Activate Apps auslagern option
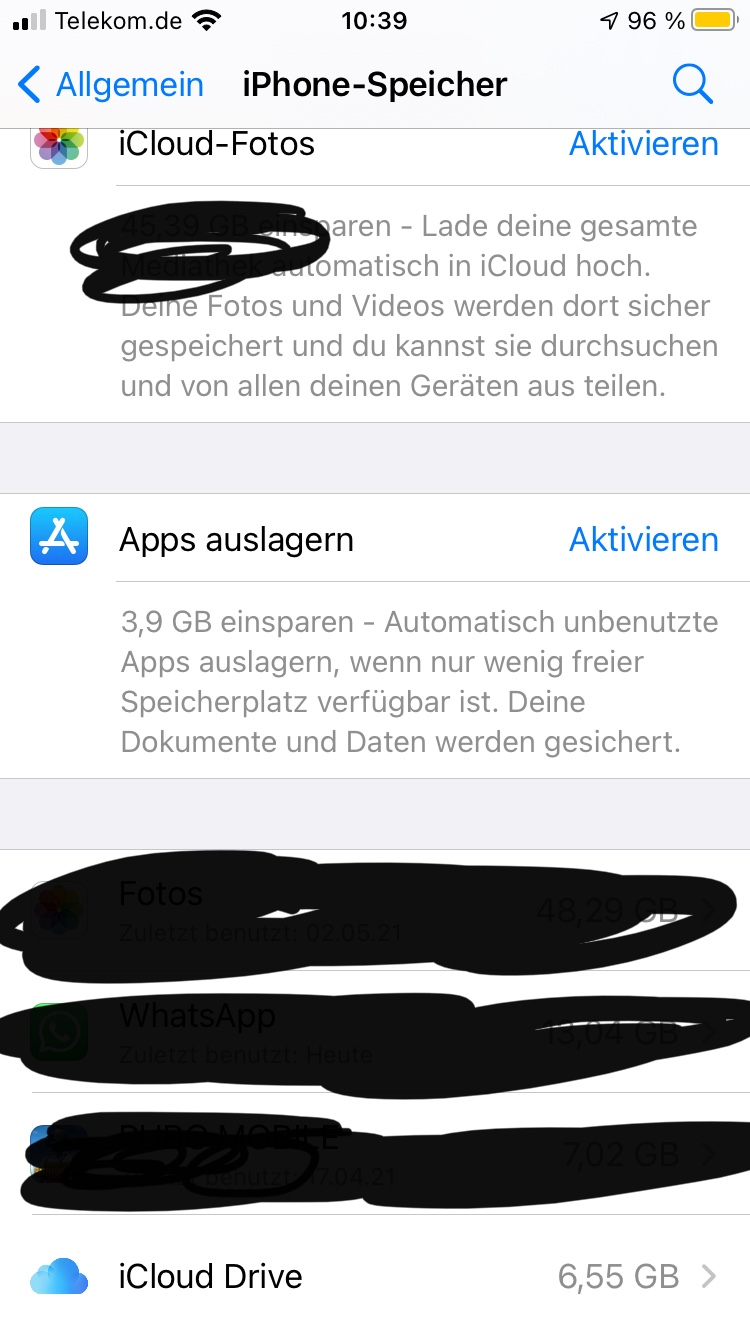Image resolution: width=750 pixels, height=1334 pixels. (643, 540)
